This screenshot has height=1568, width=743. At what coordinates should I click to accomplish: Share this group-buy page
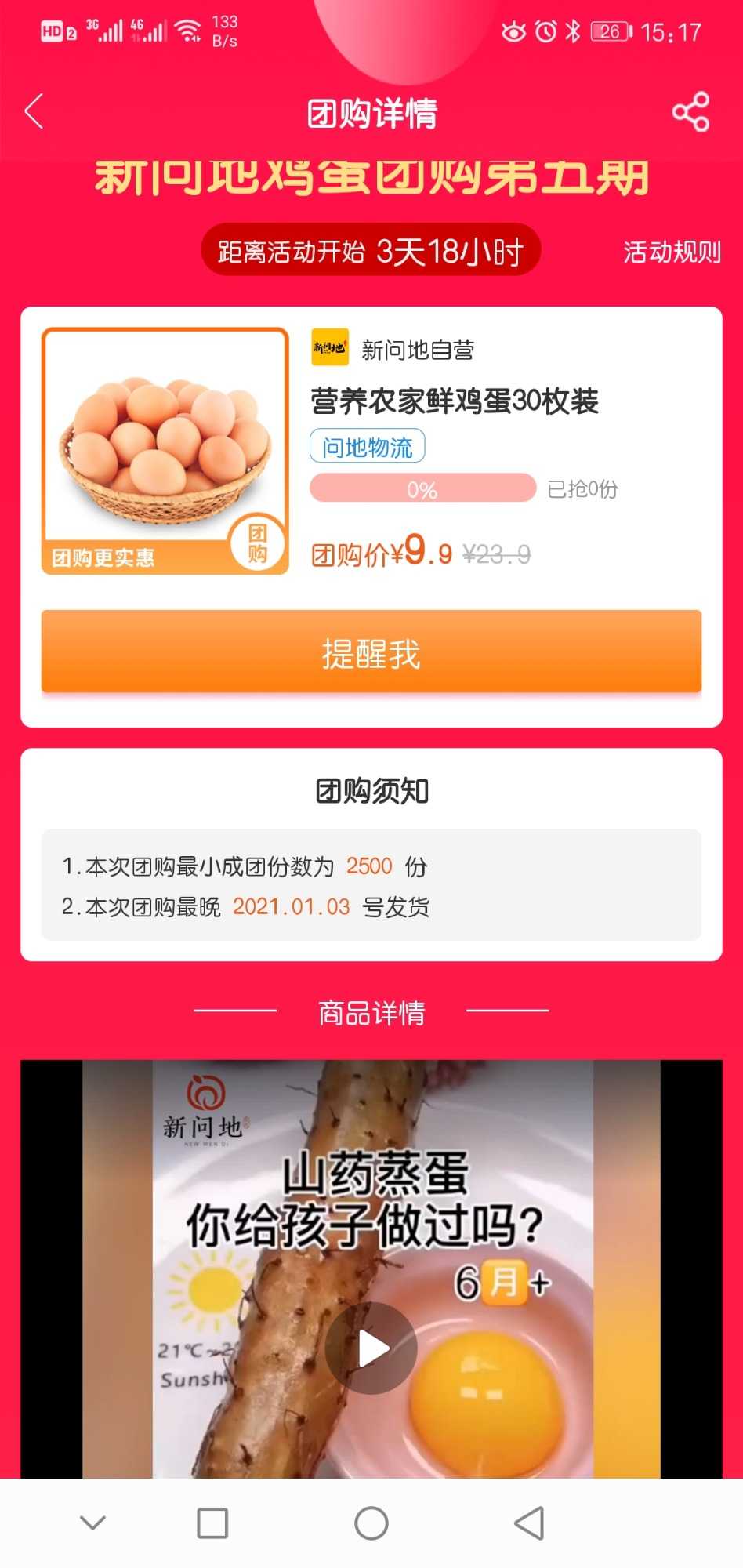click(x=690, y=112)
